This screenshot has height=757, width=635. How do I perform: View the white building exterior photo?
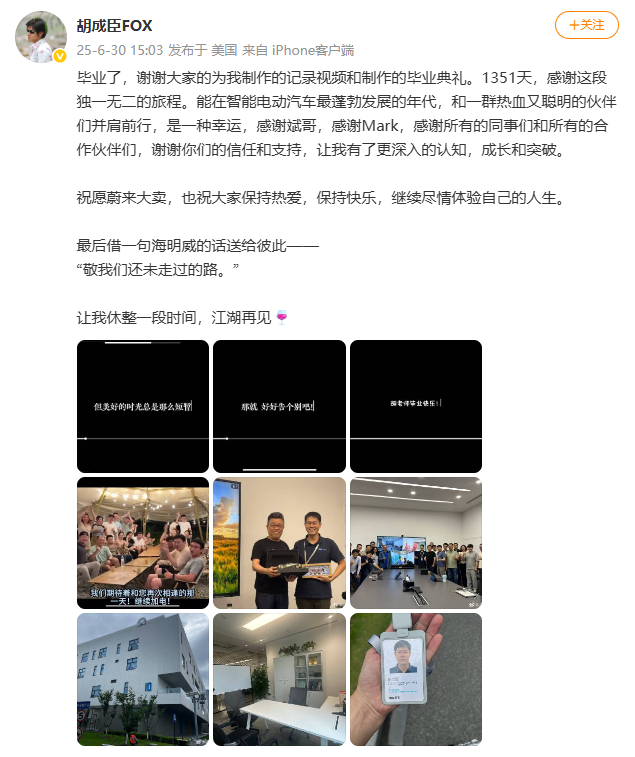[x=143, y=679]
